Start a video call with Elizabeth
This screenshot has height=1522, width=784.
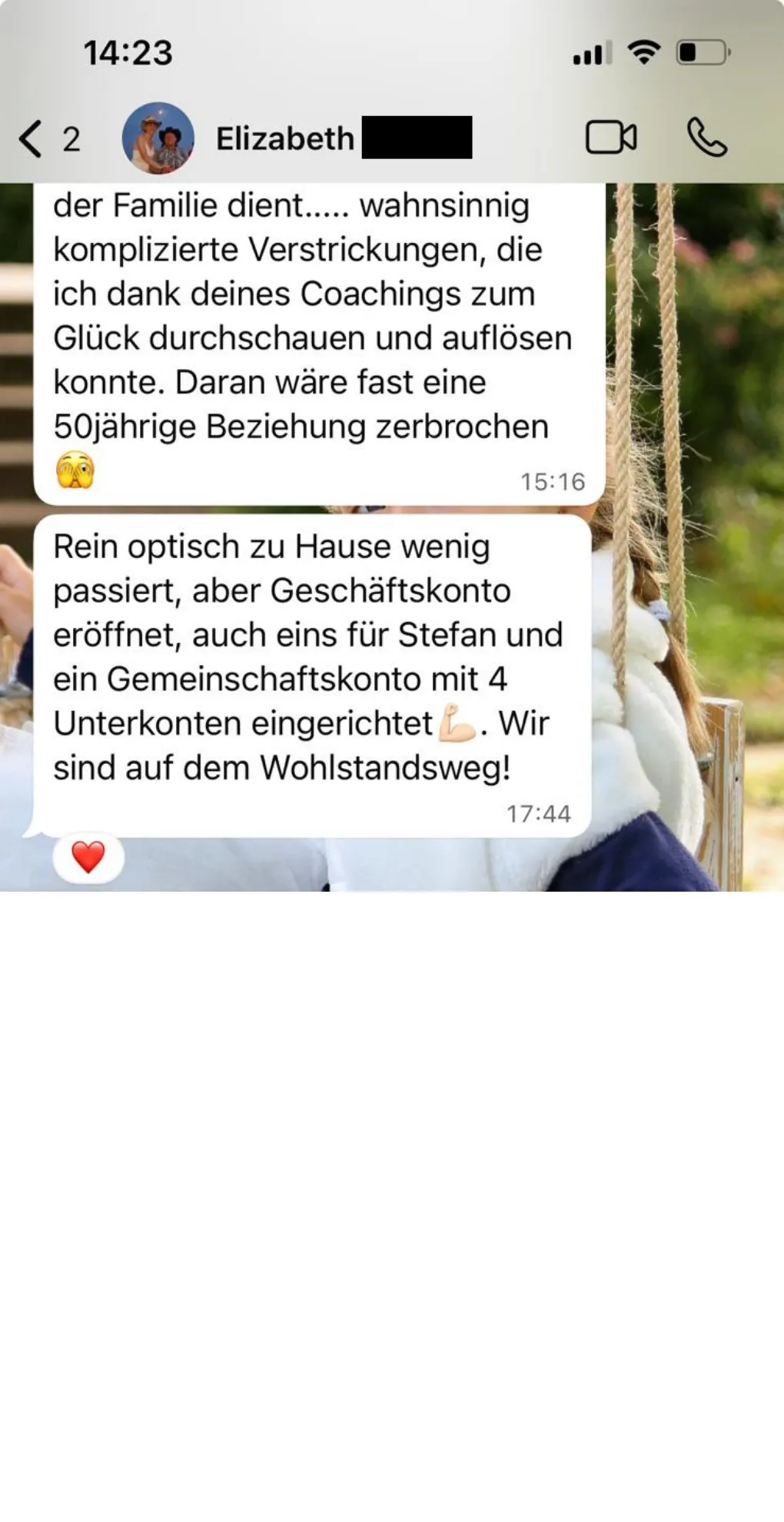tap(611, 138)
